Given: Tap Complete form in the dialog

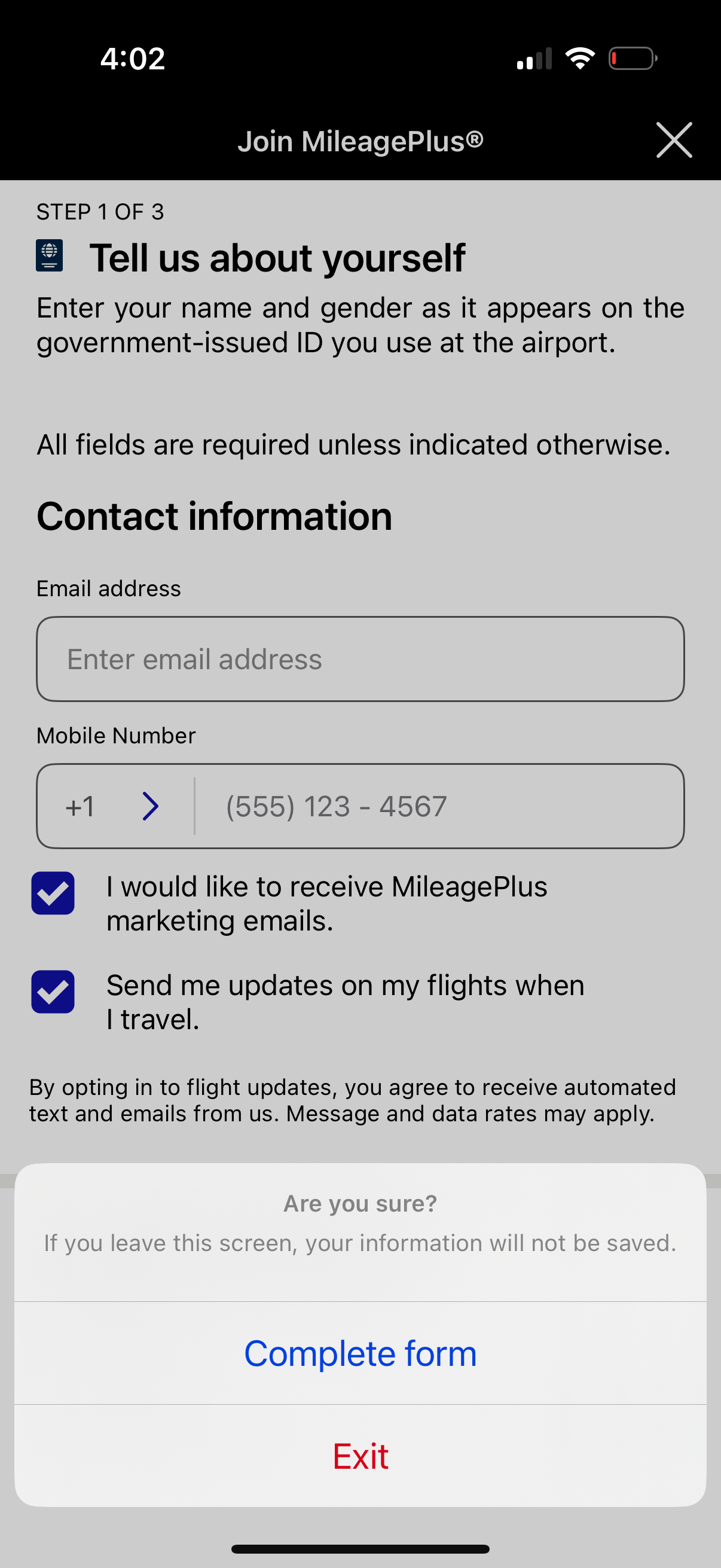Looking at the screenshot, I should [x=360, y=1353].
